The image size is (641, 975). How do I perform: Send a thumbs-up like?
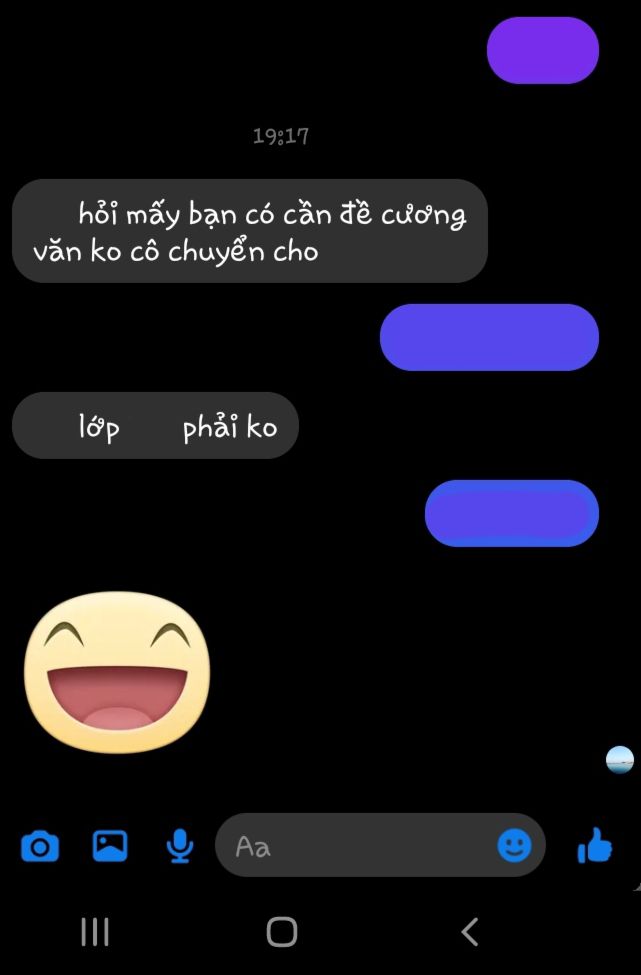pyautogui.click(x=595, y=846)
